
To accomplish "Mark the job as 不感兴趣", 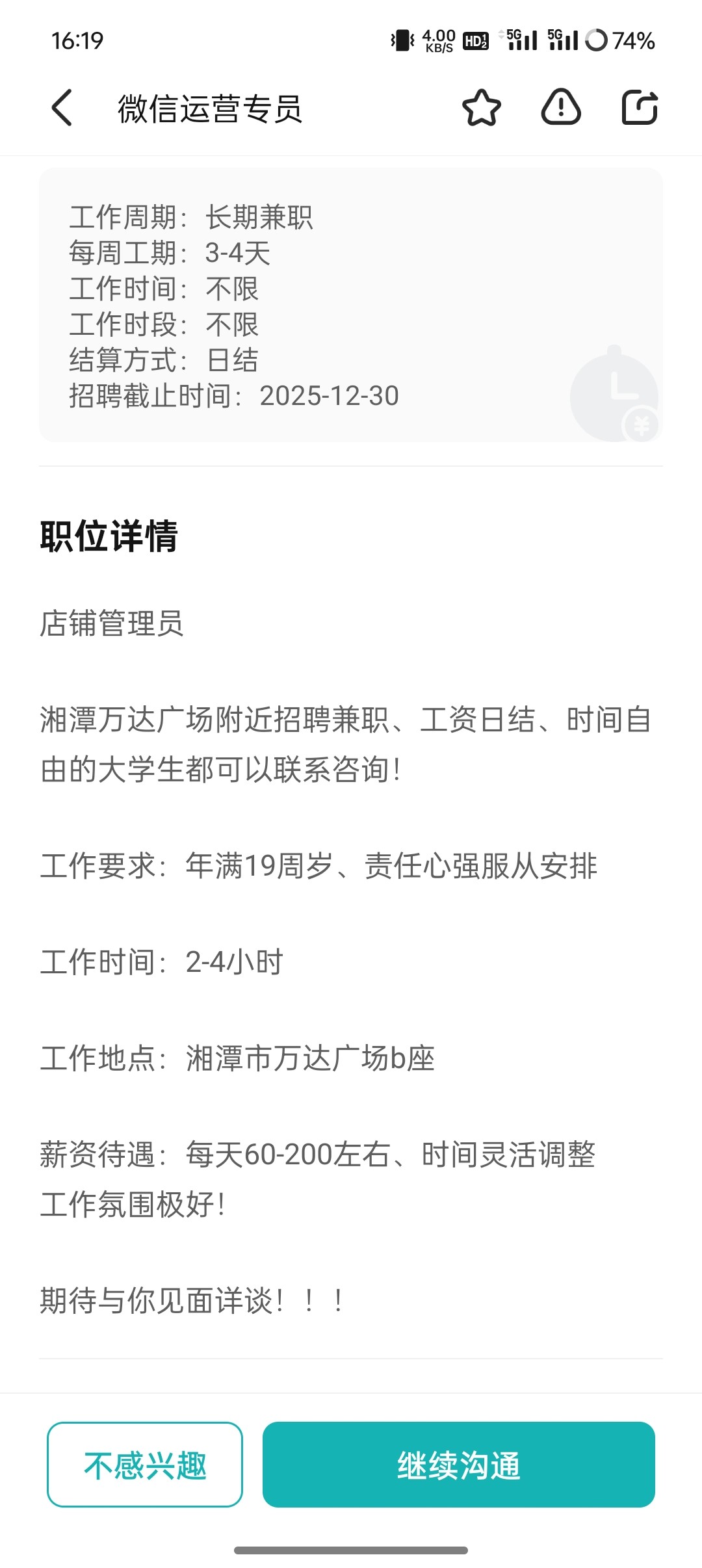I will pos(145,1464).
